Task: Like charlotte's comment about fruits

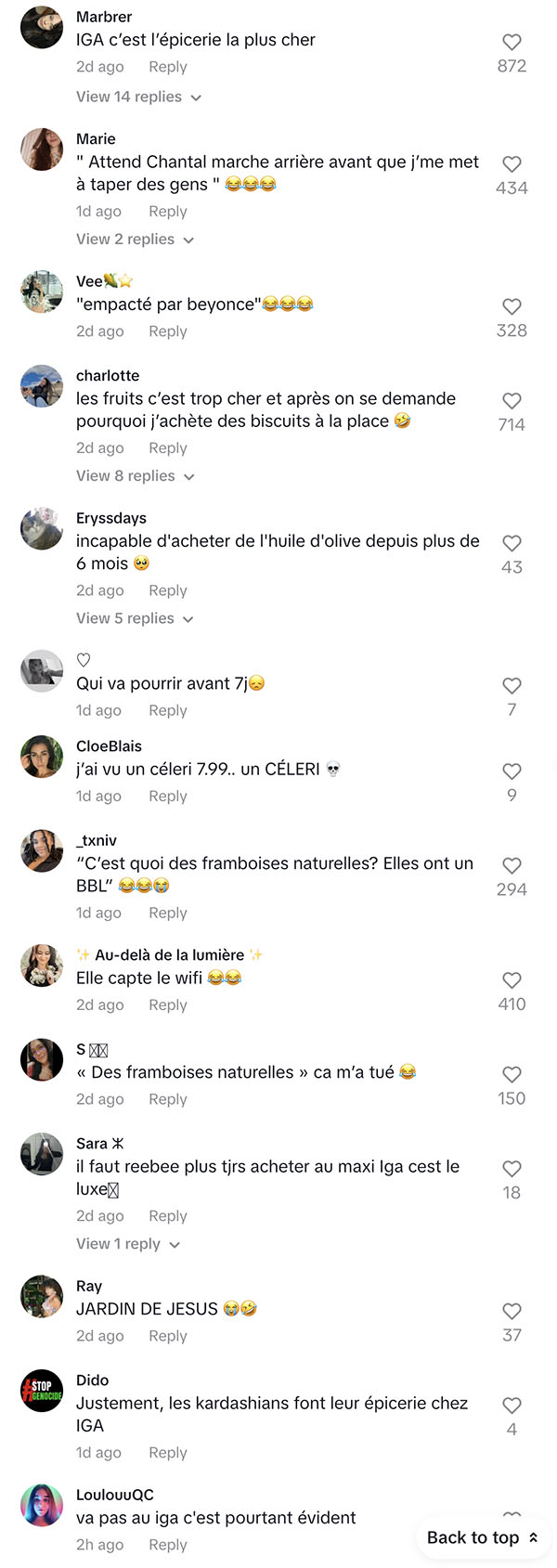Action: [x=512, y=401]
